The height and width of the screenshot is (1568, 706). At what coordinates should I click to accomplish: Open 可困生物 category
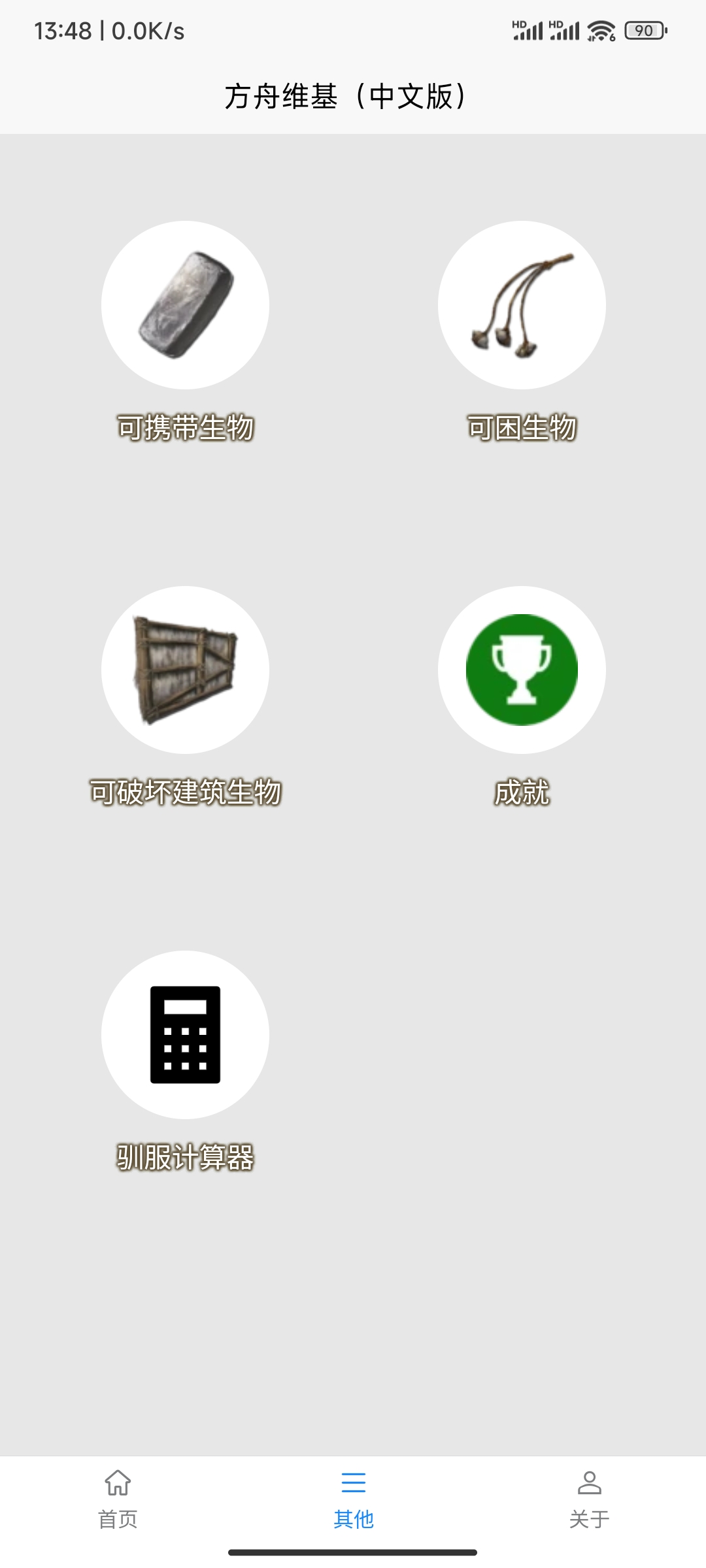522,305
